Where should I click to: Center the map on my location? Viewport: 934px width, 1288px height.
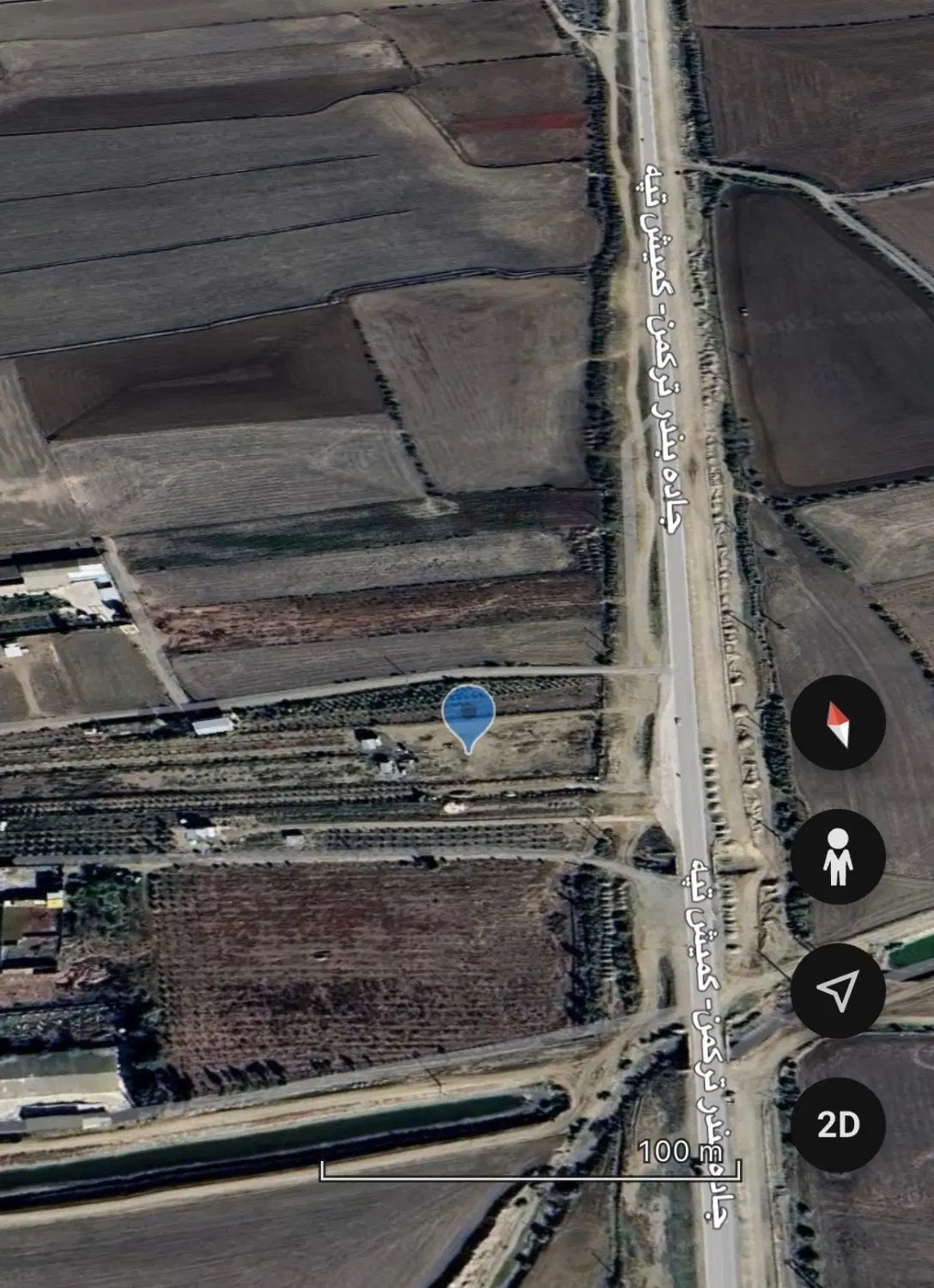tap(837, 991)
